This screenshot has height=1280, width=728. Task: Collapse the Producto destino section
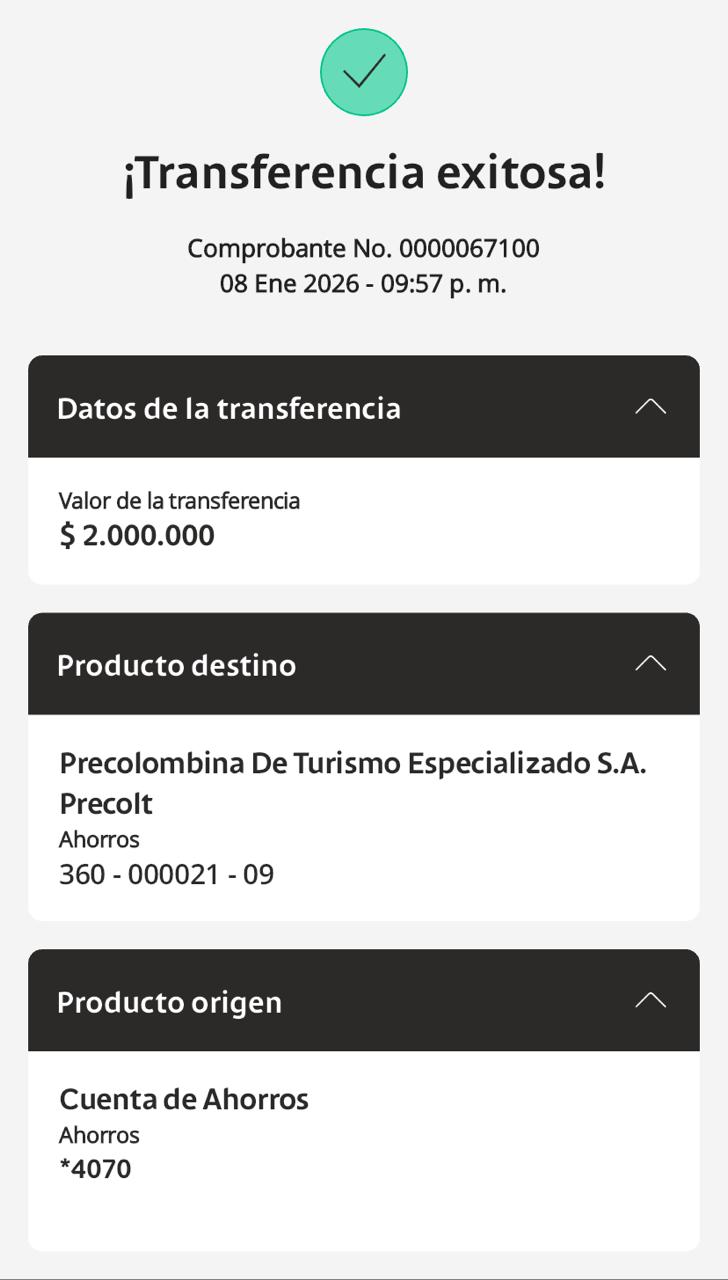click(650, 664)
